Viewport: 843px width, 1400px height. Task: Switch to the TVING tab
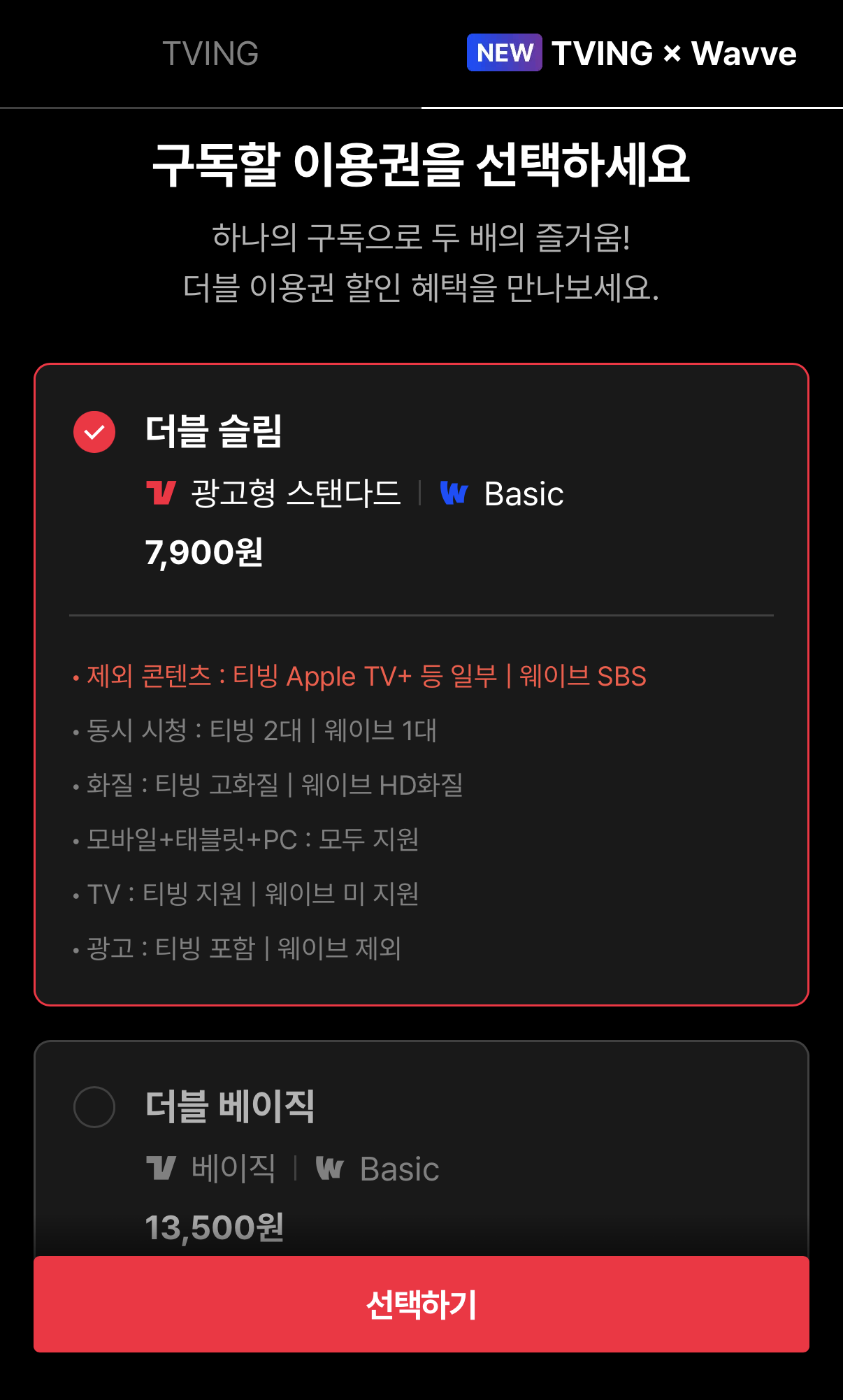[210, 54]
